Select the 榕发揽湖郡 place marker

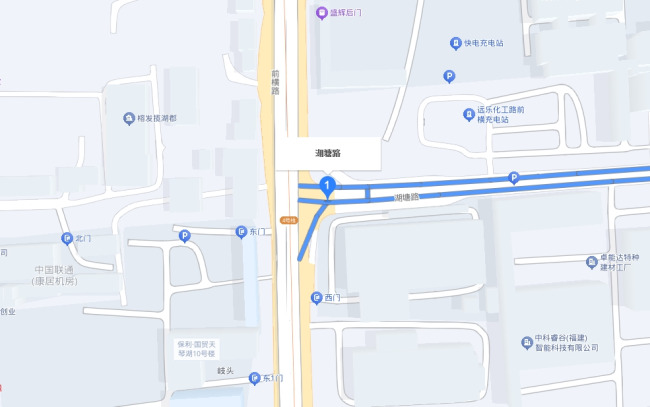(x=129, y=119)
